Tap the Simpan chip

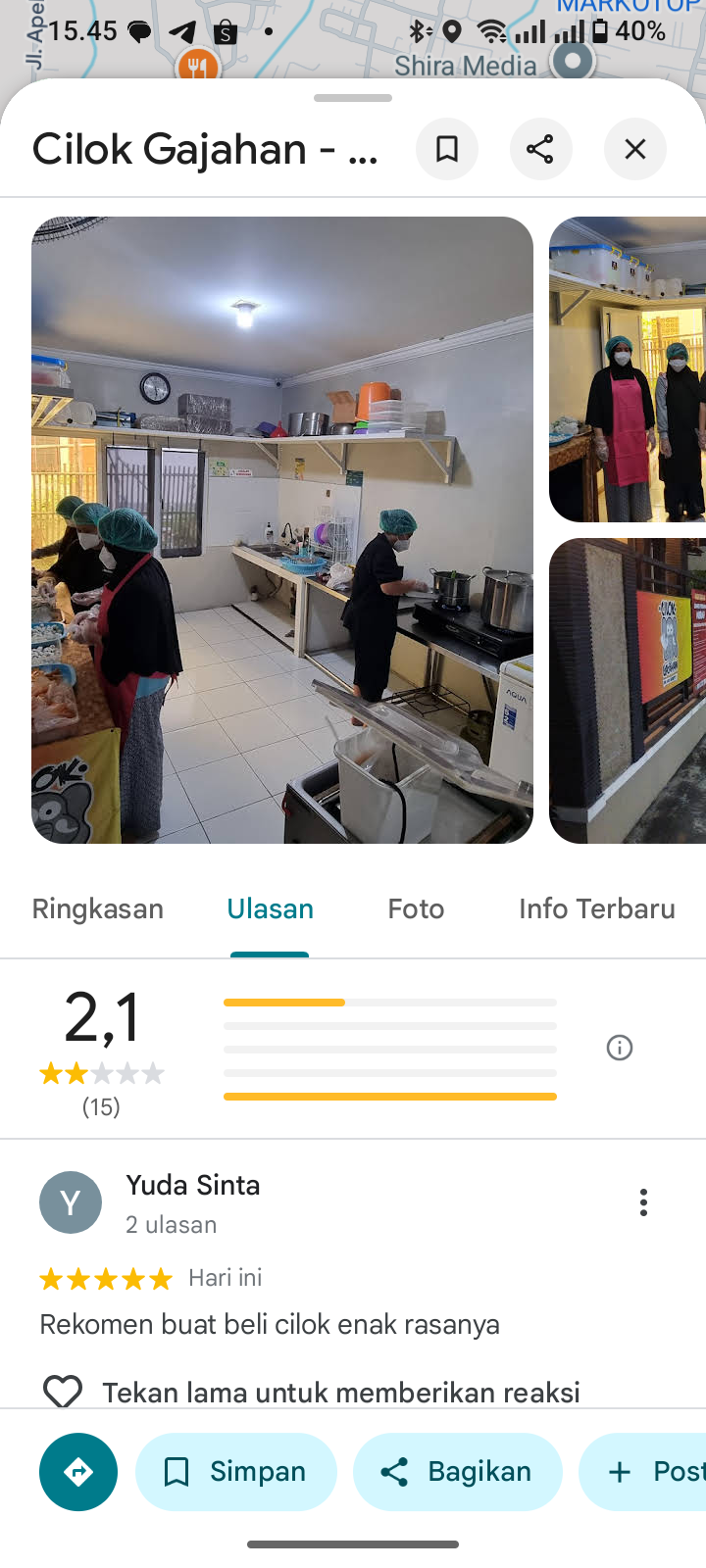click(x=236, y=1472)
